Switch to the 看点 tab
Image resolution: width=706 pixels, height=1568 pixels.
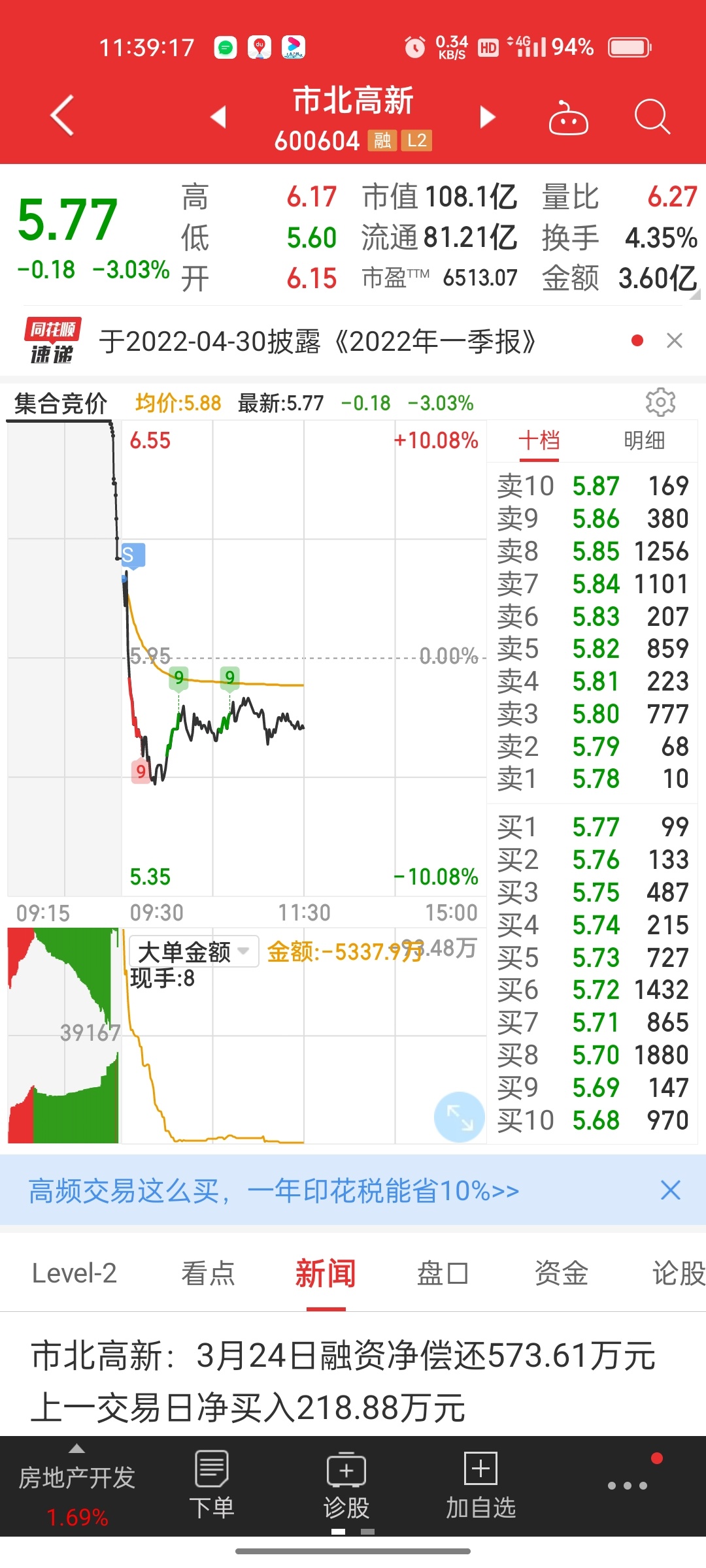point(208,1273)
